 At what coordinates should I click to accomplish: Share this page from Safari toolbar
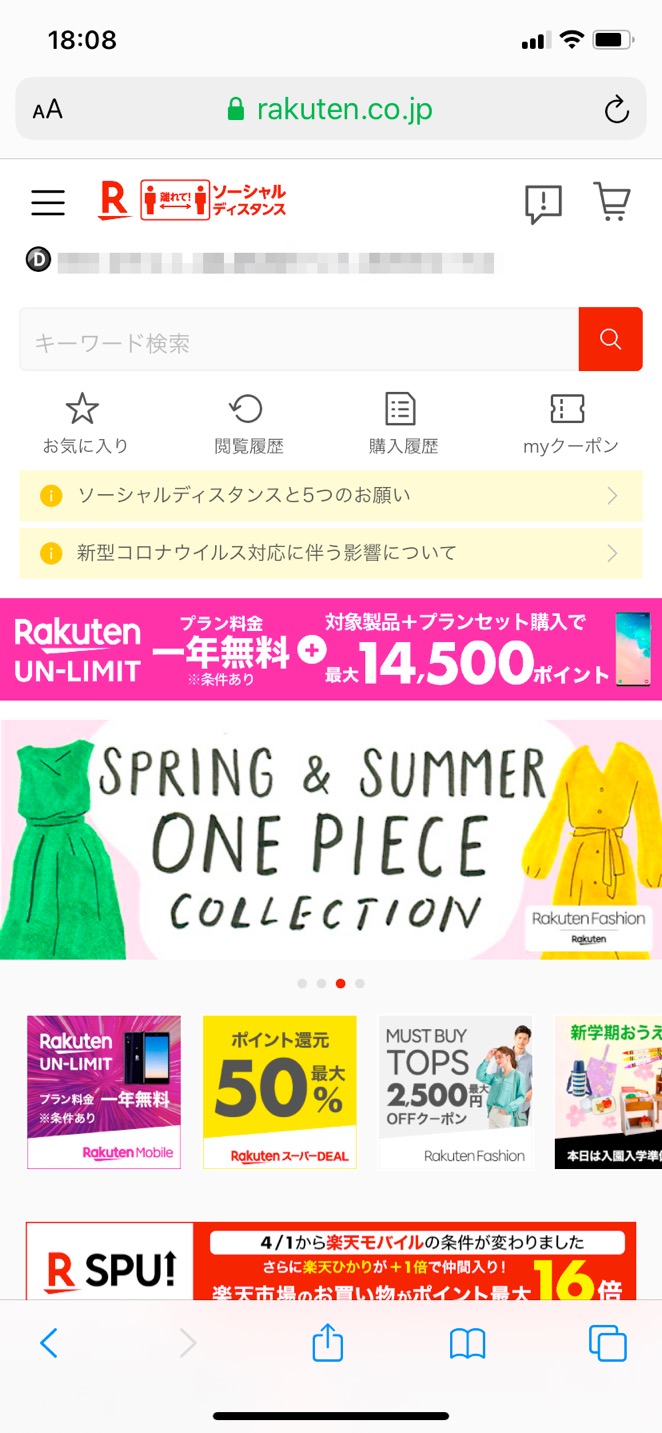328,1343
